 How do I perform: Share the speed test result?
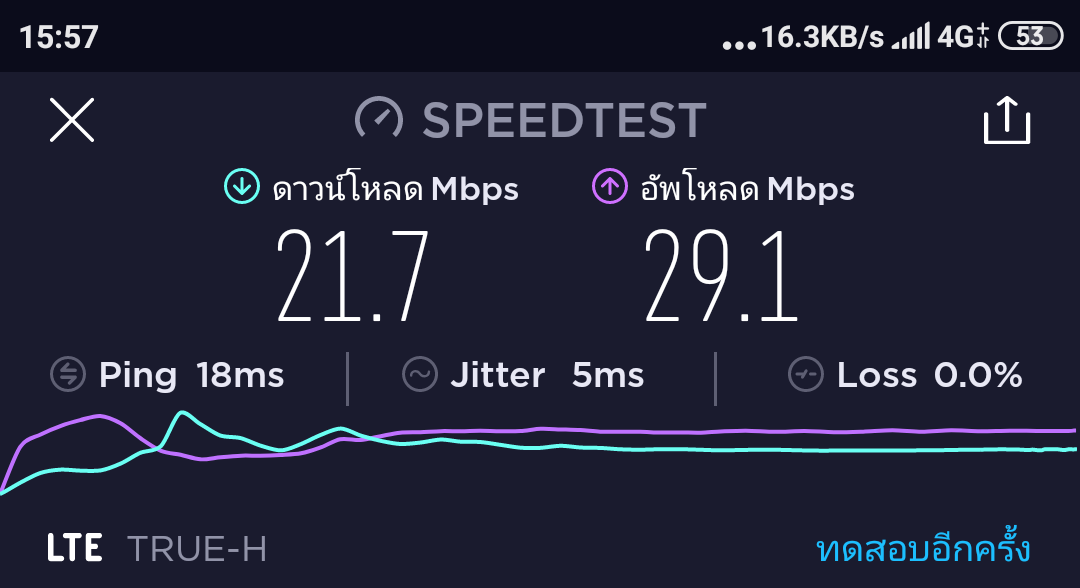point(1006,121)
